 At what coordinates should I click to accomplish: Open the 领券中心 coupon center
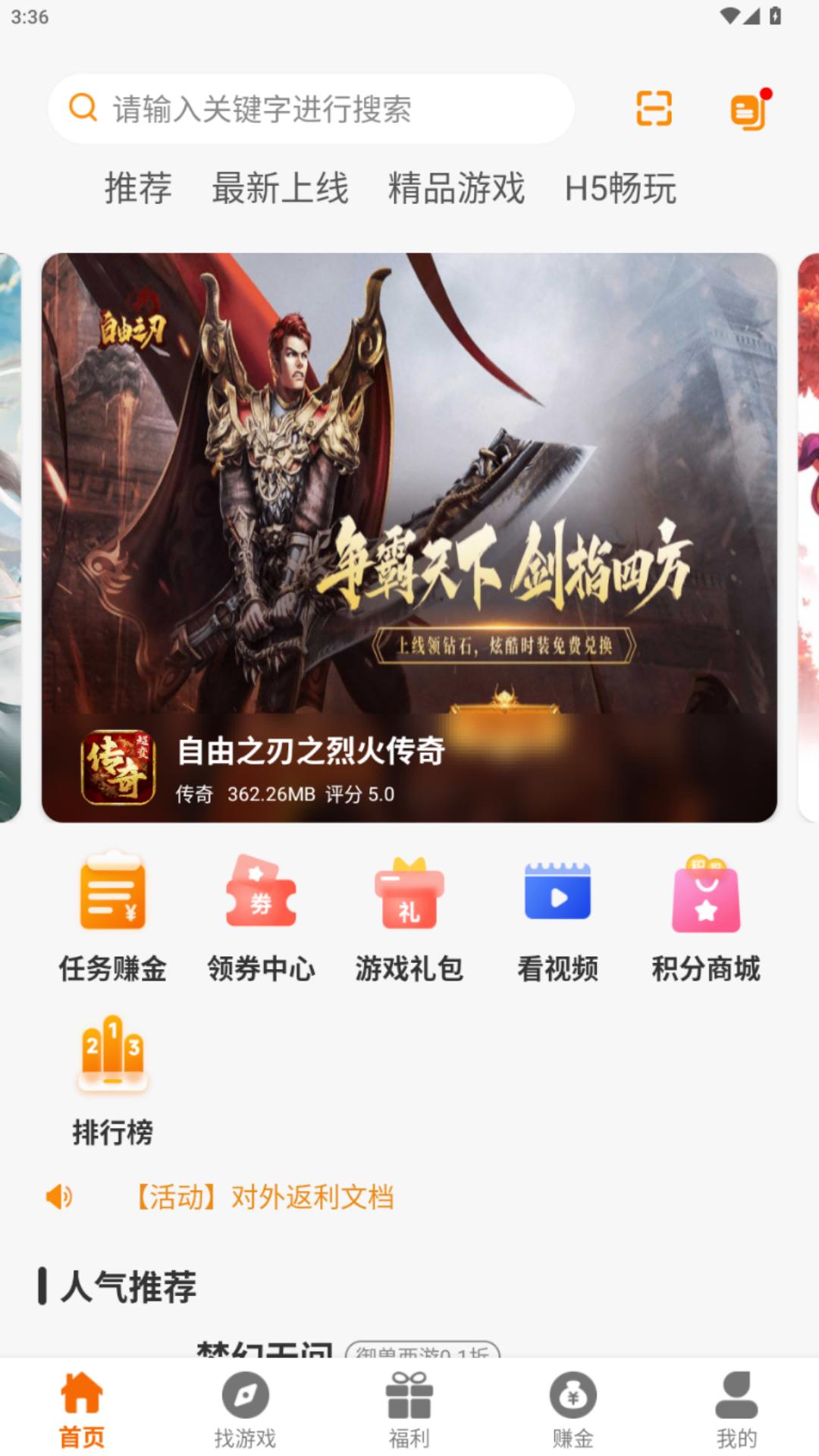(x=260, y=915)
